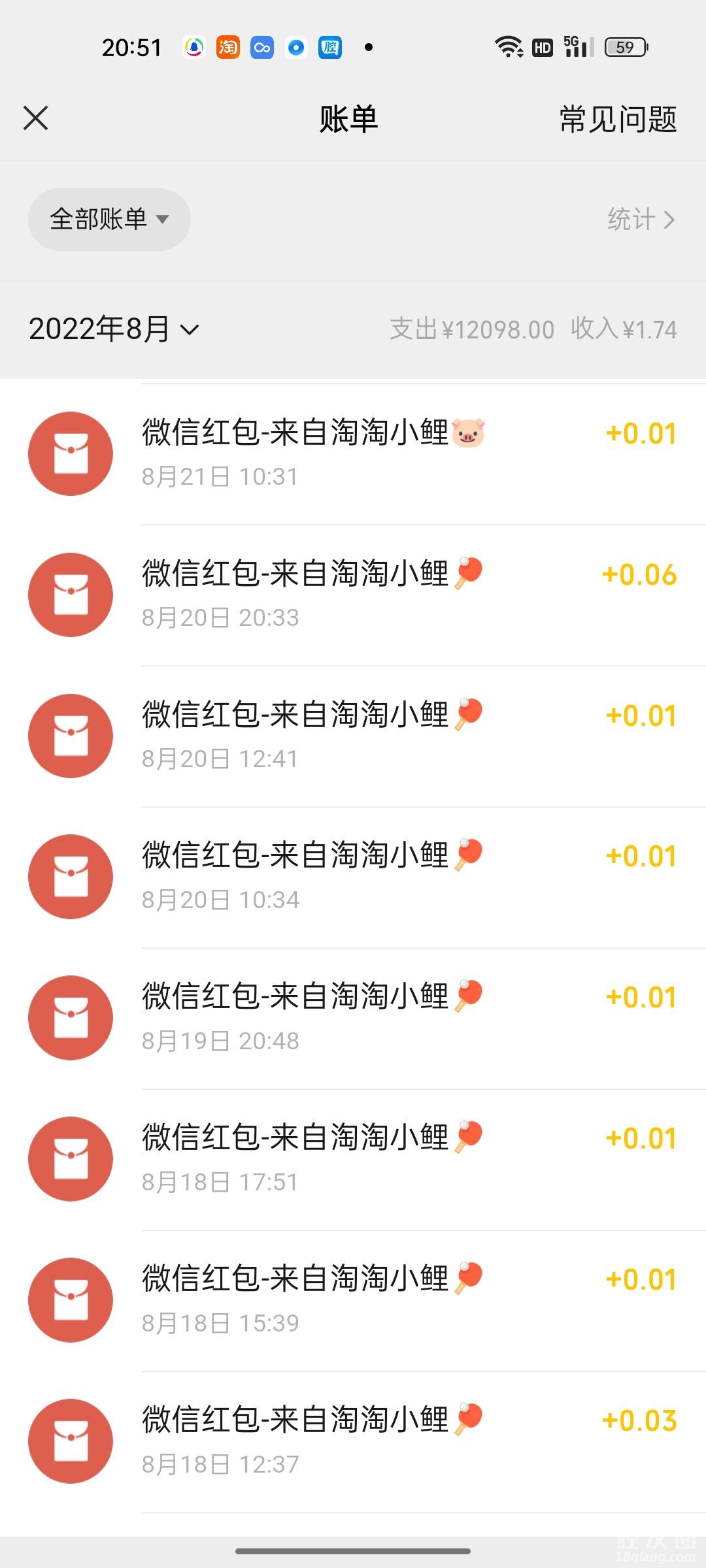The image size is (706, 1568).
Task: View details of 8月18日 17:51 red packet
Action: click(353, 1160)
